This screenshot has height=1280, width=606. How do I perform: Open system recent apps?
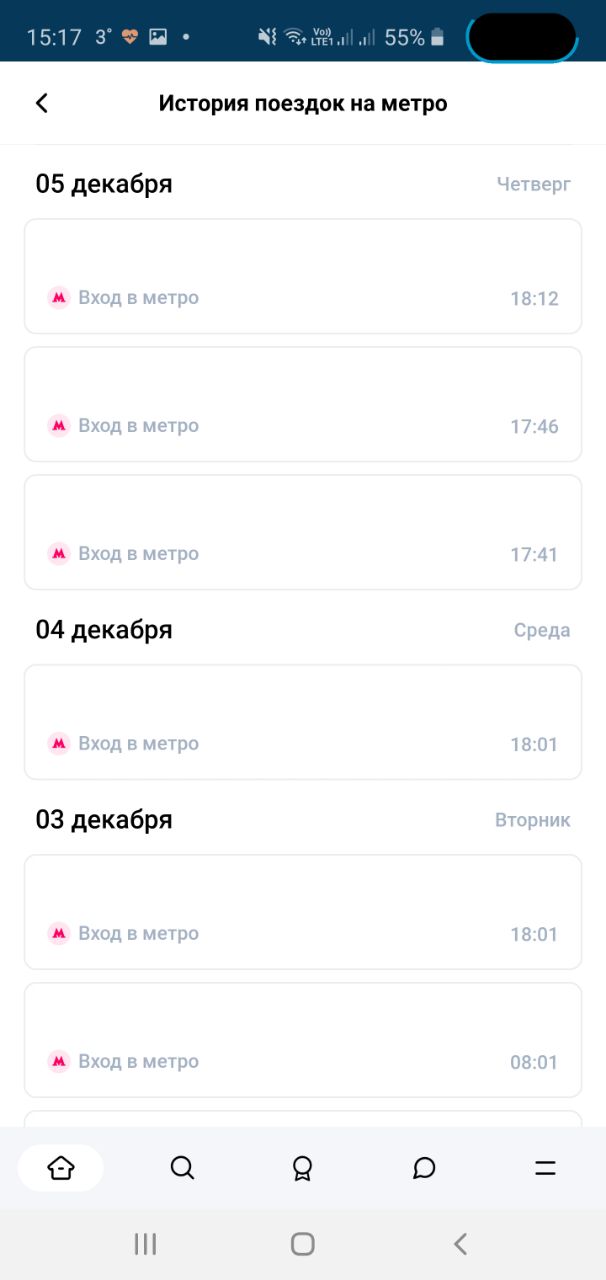click(146, 1244)
